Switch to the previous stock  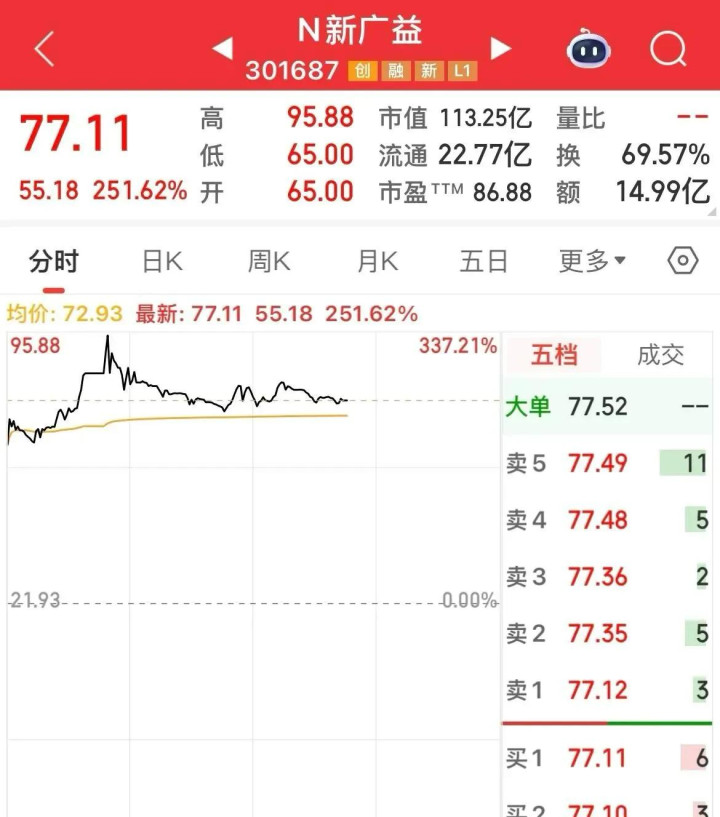click(x=222, y=48)
